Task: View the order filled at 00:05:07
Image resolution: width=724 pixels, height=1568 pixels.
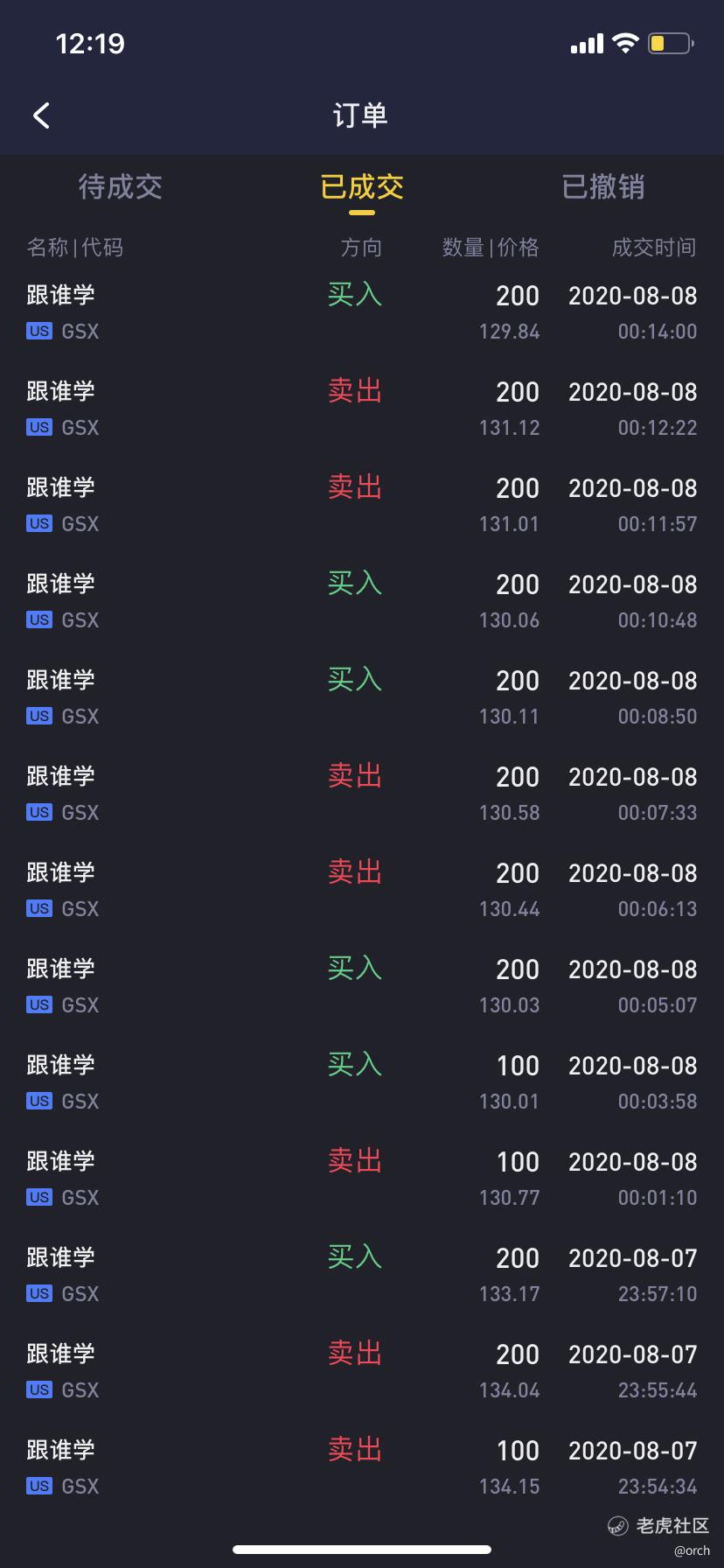Action: [362, 986]
